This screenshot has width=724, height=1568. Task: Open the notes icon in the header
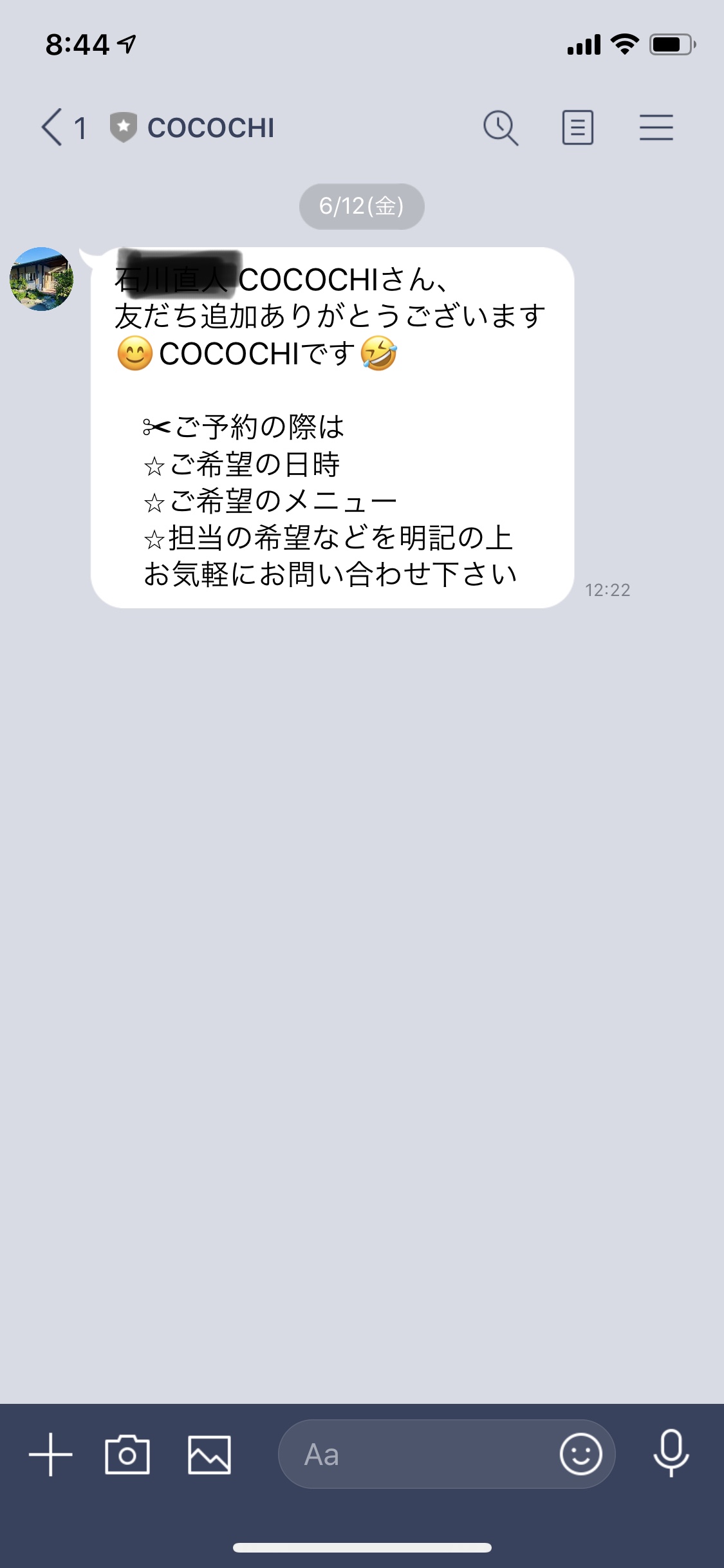pyautogui.click(x=577, y=127)
